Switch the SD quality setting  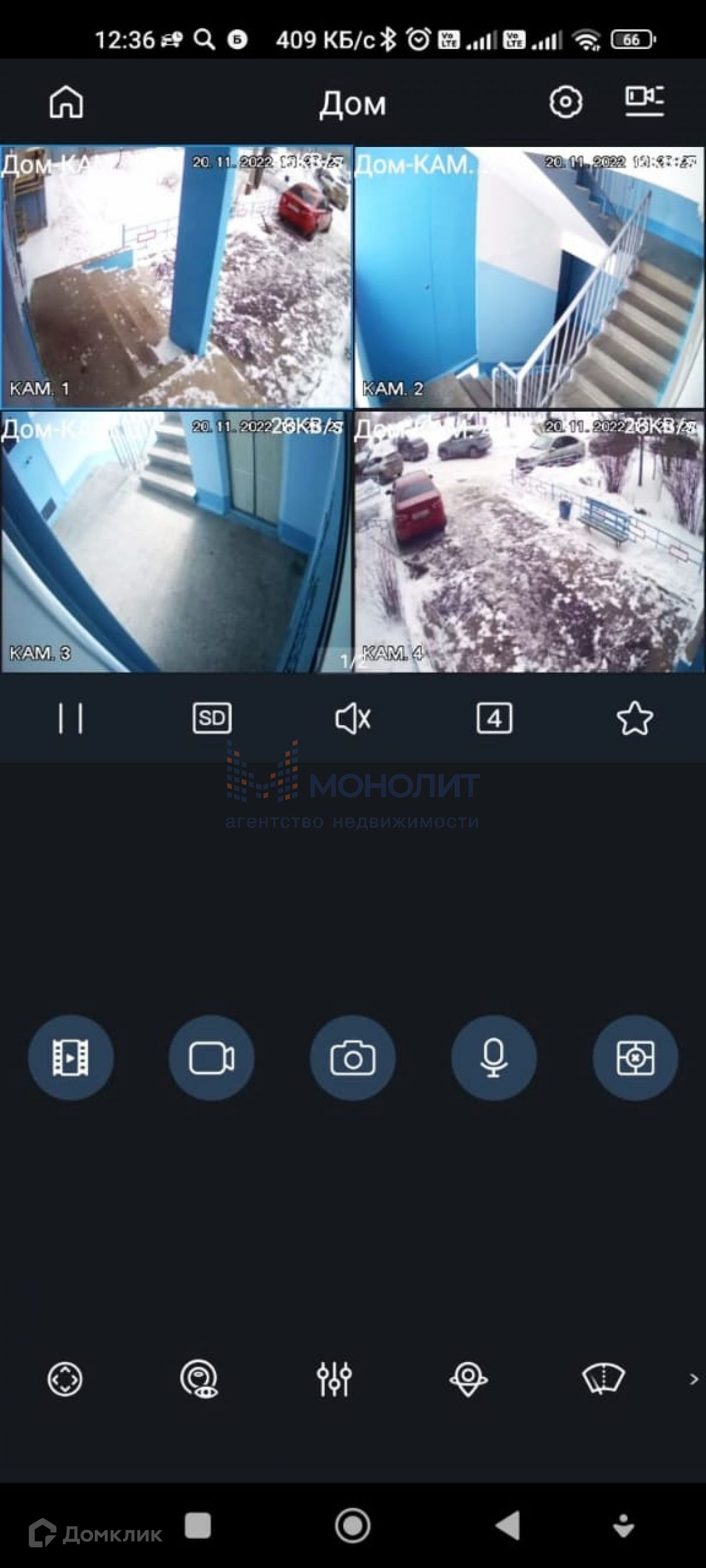point(211,718)
